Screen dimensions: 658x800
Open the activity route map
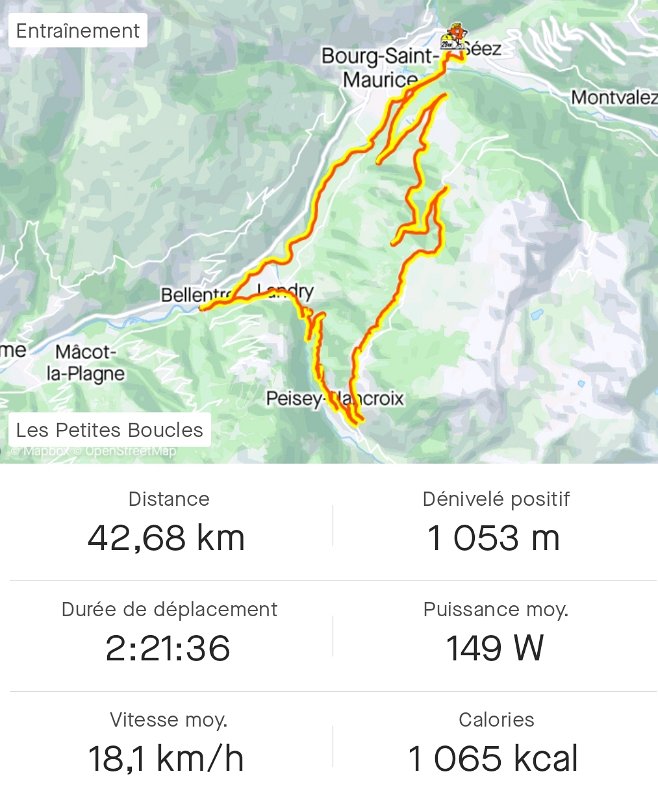pyautogui.click(x=329, y=232)
